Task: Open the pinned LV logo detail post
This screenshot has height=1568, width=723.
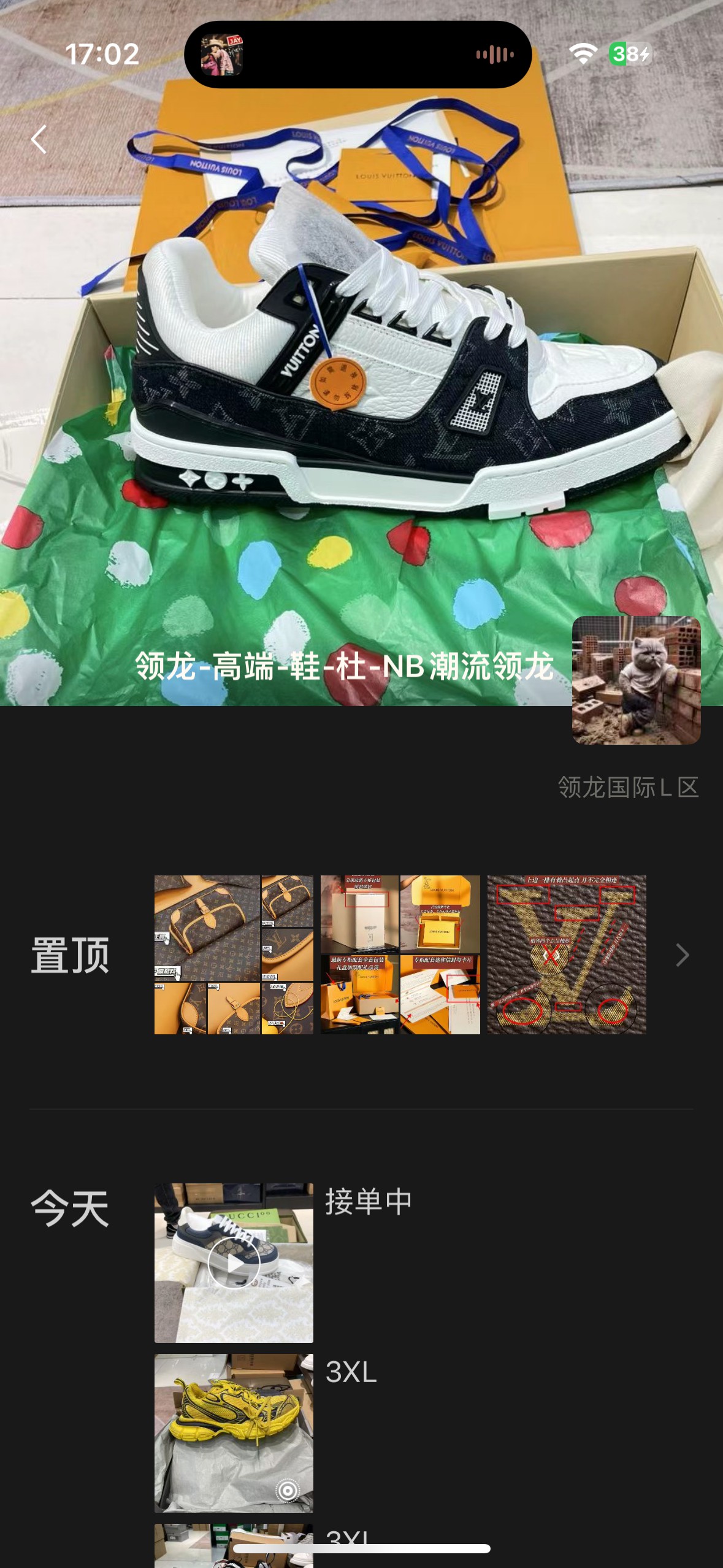Action: click(x=567, y=955)
